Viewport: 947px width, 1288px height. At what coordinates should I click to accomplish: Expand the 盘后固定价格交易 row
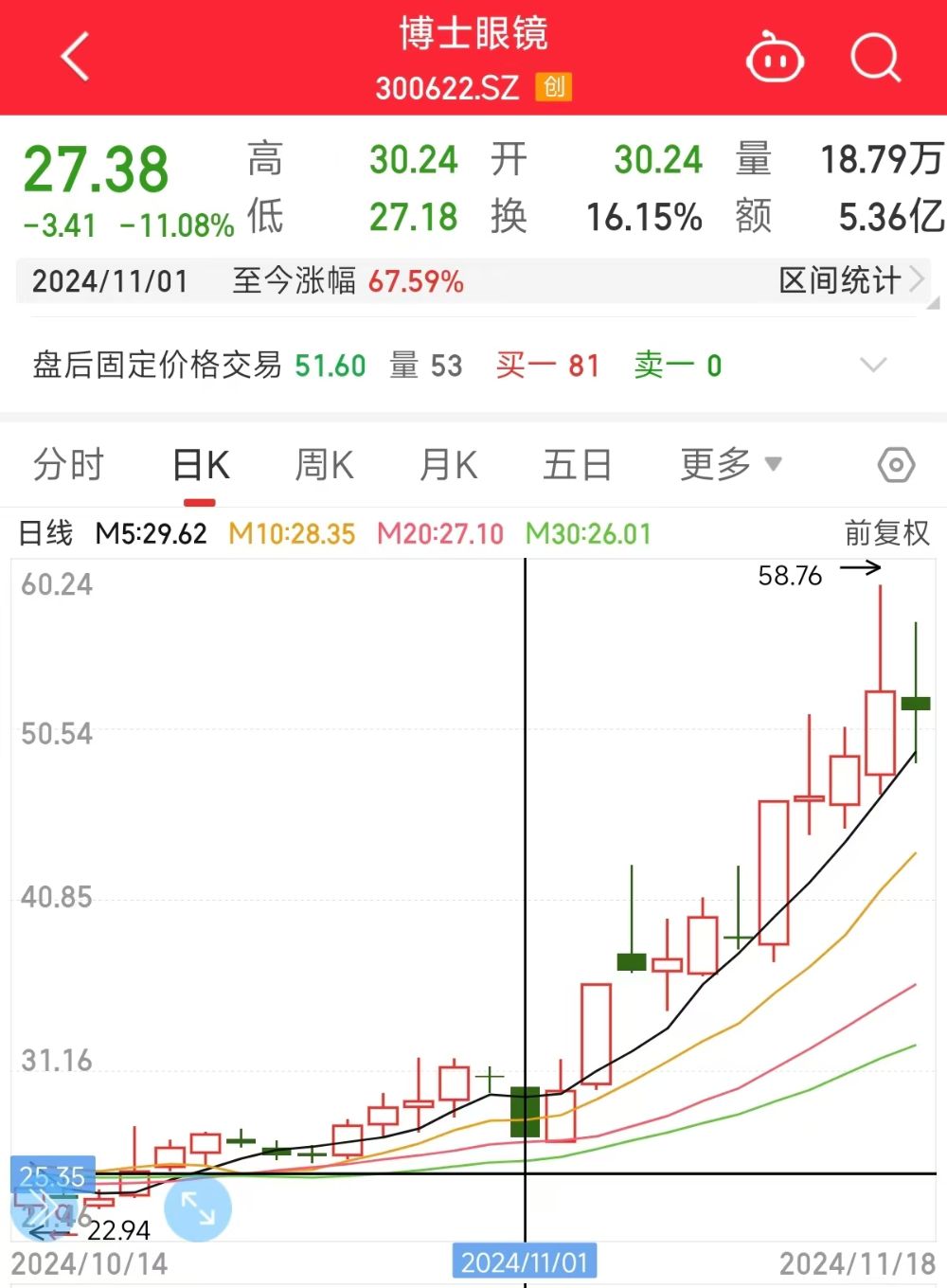[872, 365]
